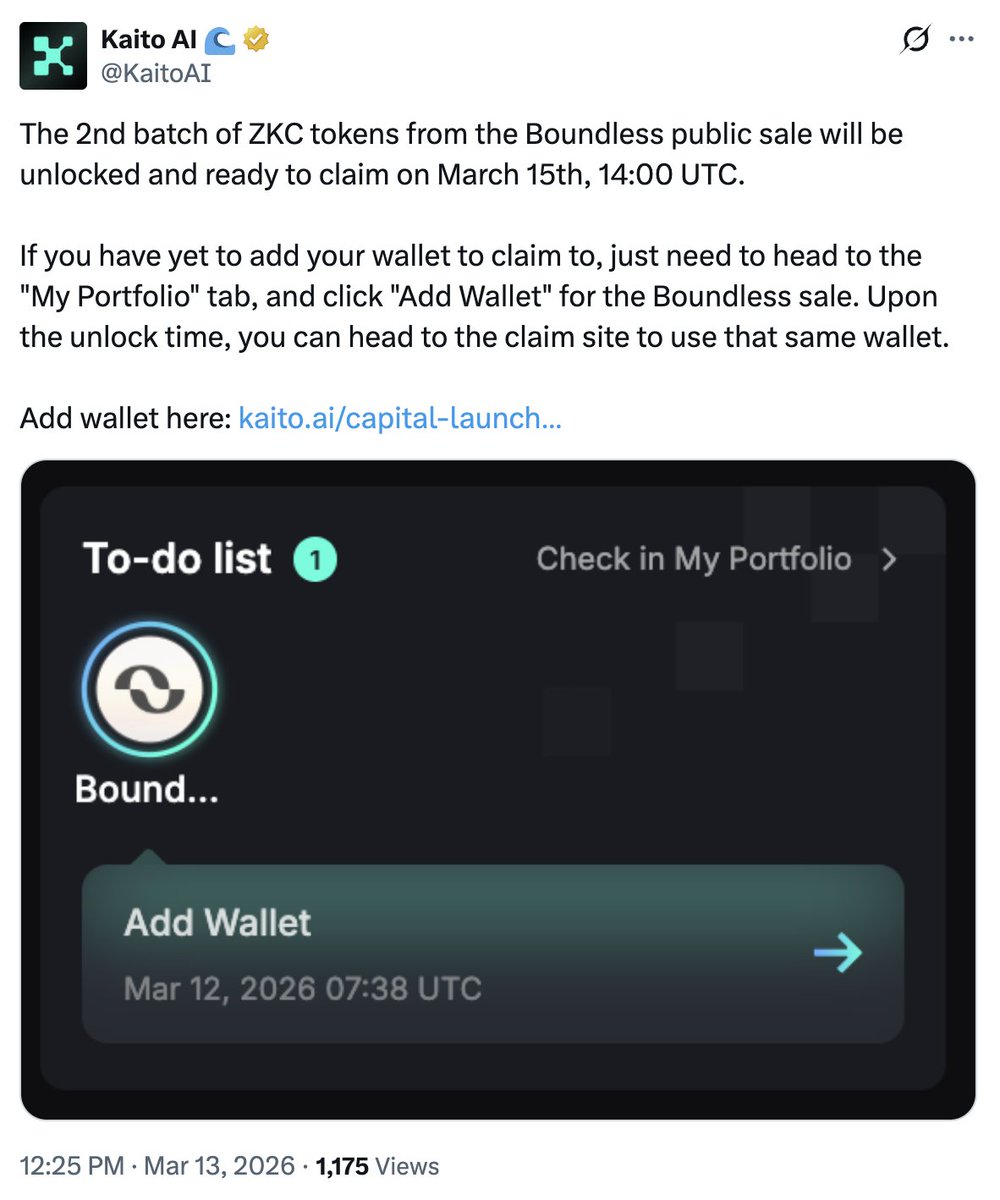Screen dimensions: 1000x1200
Task: Open the Grok explain-post icon
Action: tap(915, 40)
